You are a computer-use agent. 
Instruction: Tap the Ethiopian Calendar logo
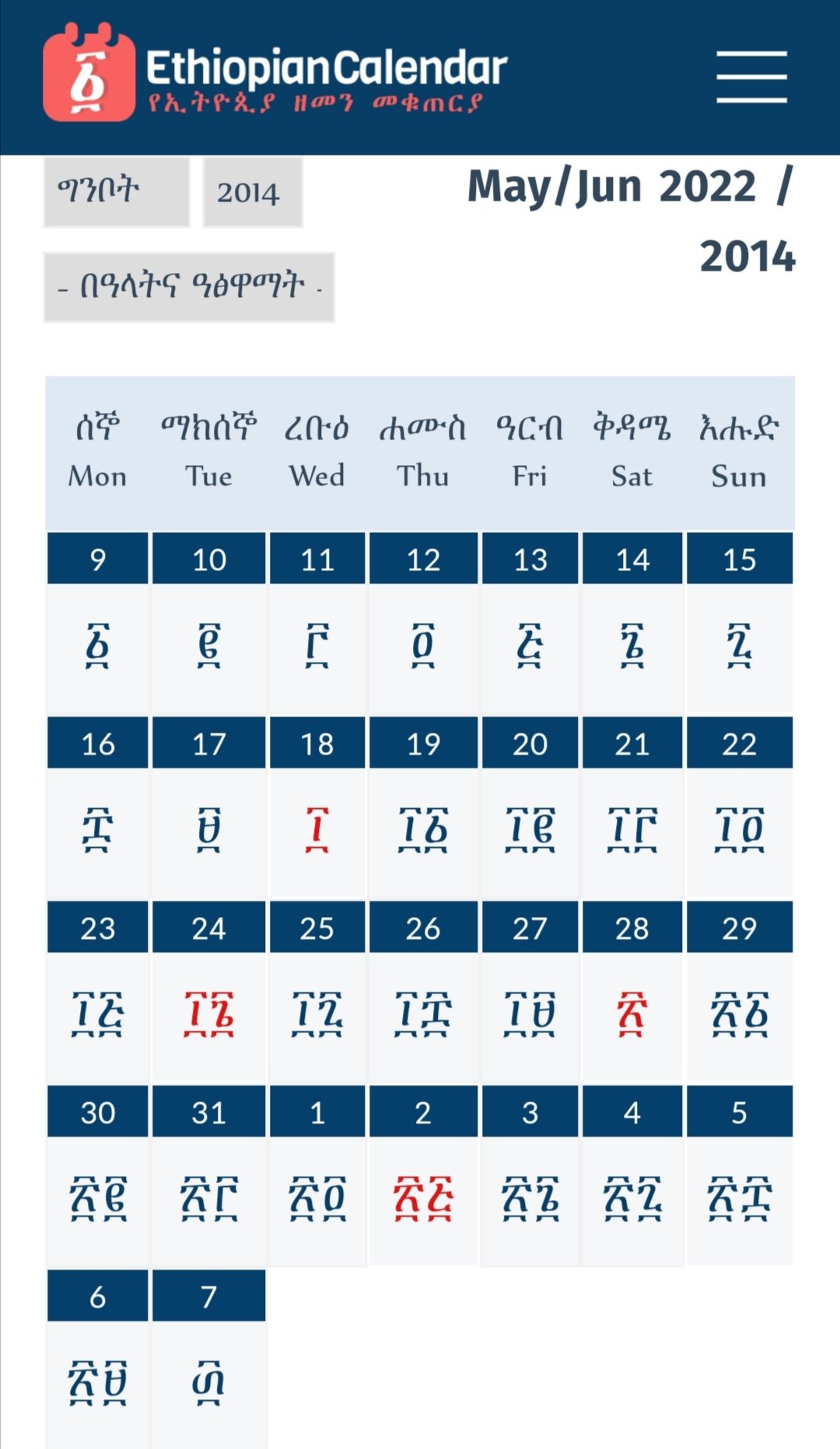coord(275,73)
